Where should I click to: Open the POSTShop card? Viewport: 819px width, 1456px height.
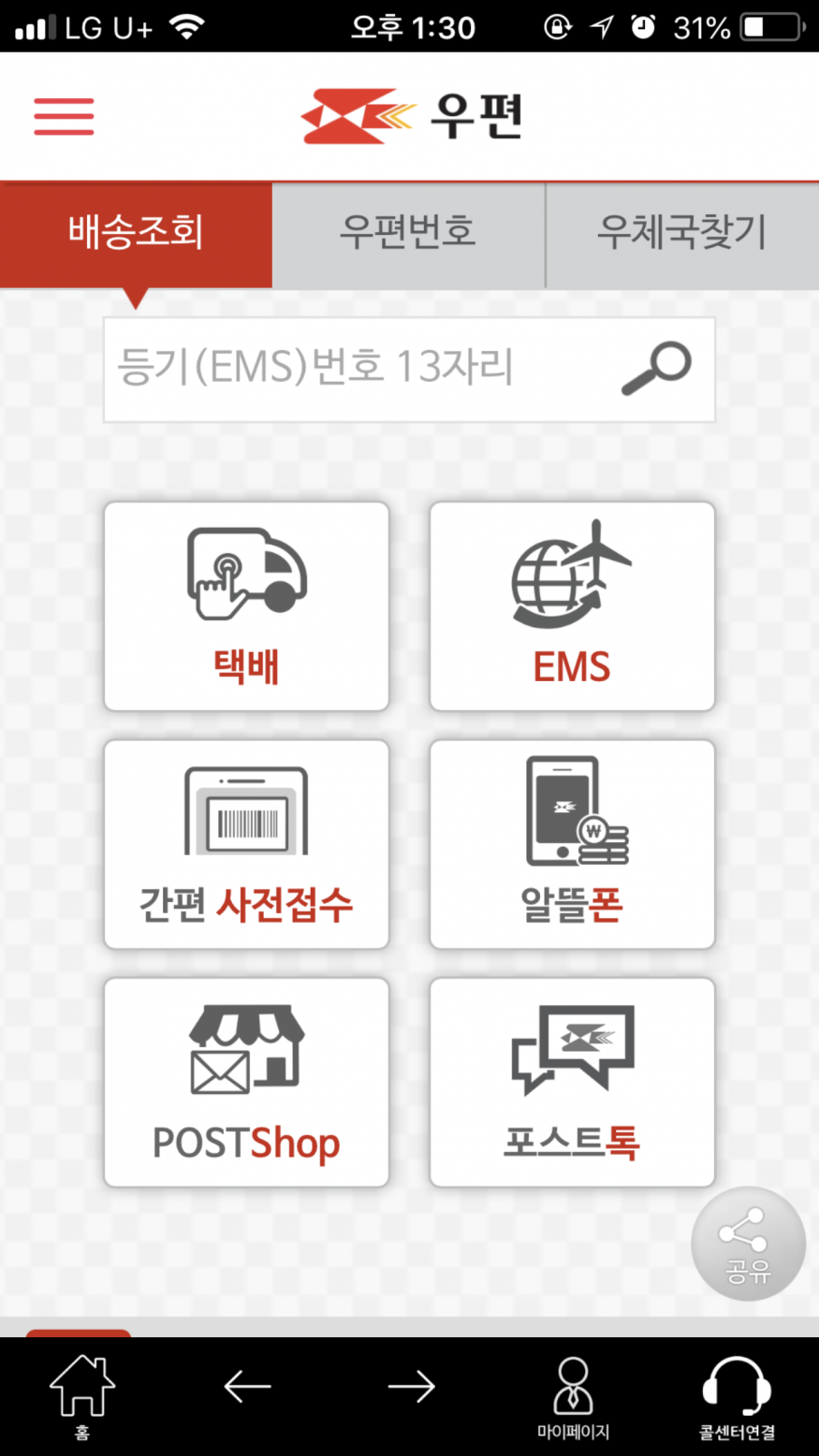[246, 1083]
